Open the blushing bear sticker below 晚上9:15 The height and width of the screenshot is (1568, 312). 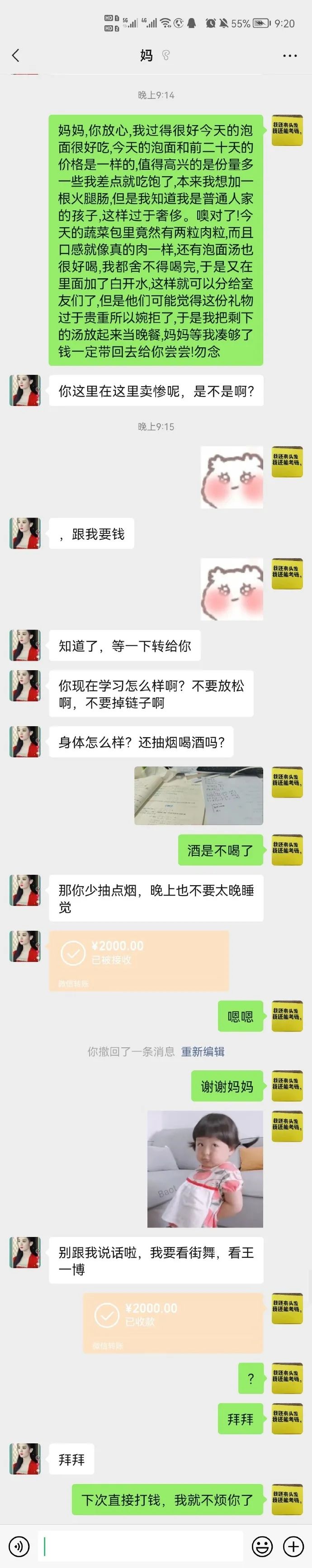(232, 476)
